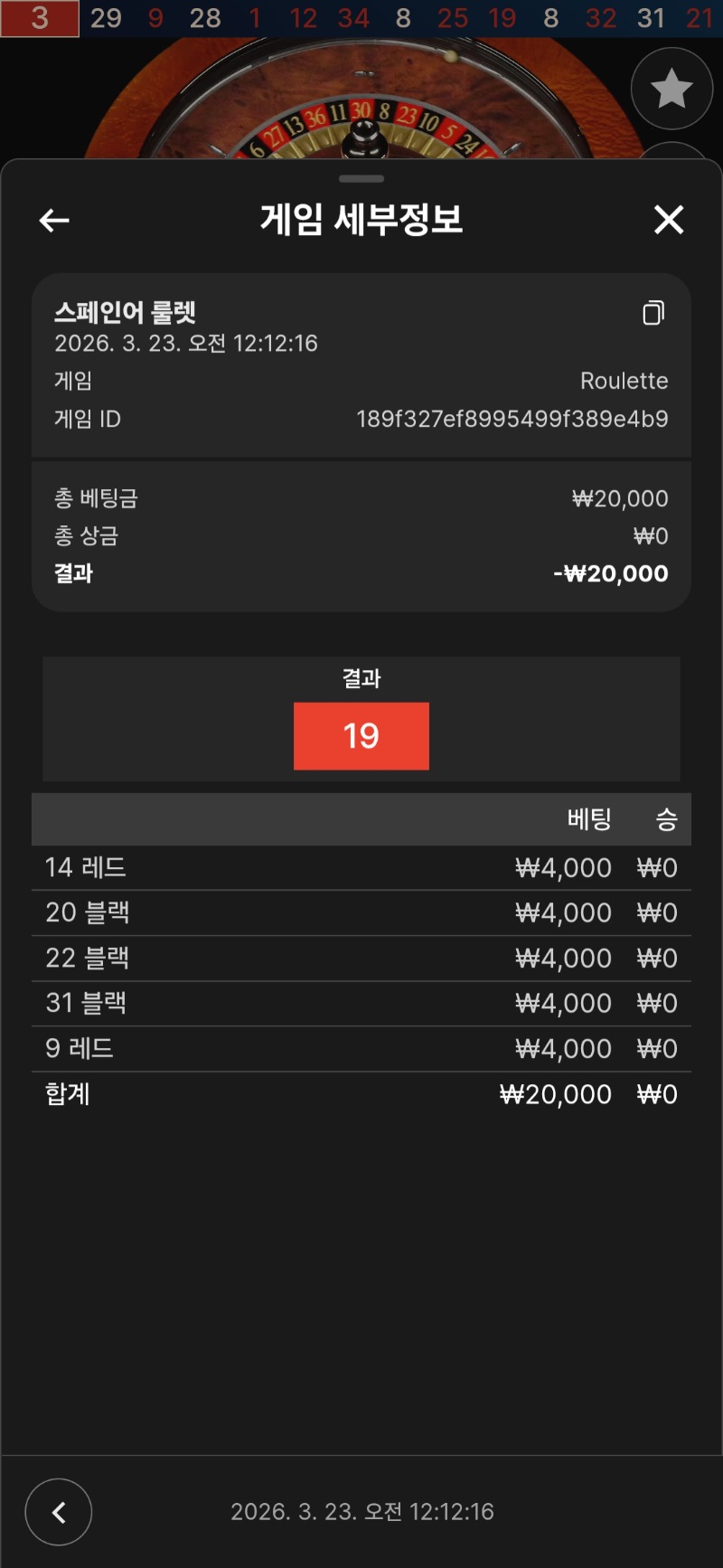Copy the game ID
The image size is (723, 1568).
tap(653, 313)
